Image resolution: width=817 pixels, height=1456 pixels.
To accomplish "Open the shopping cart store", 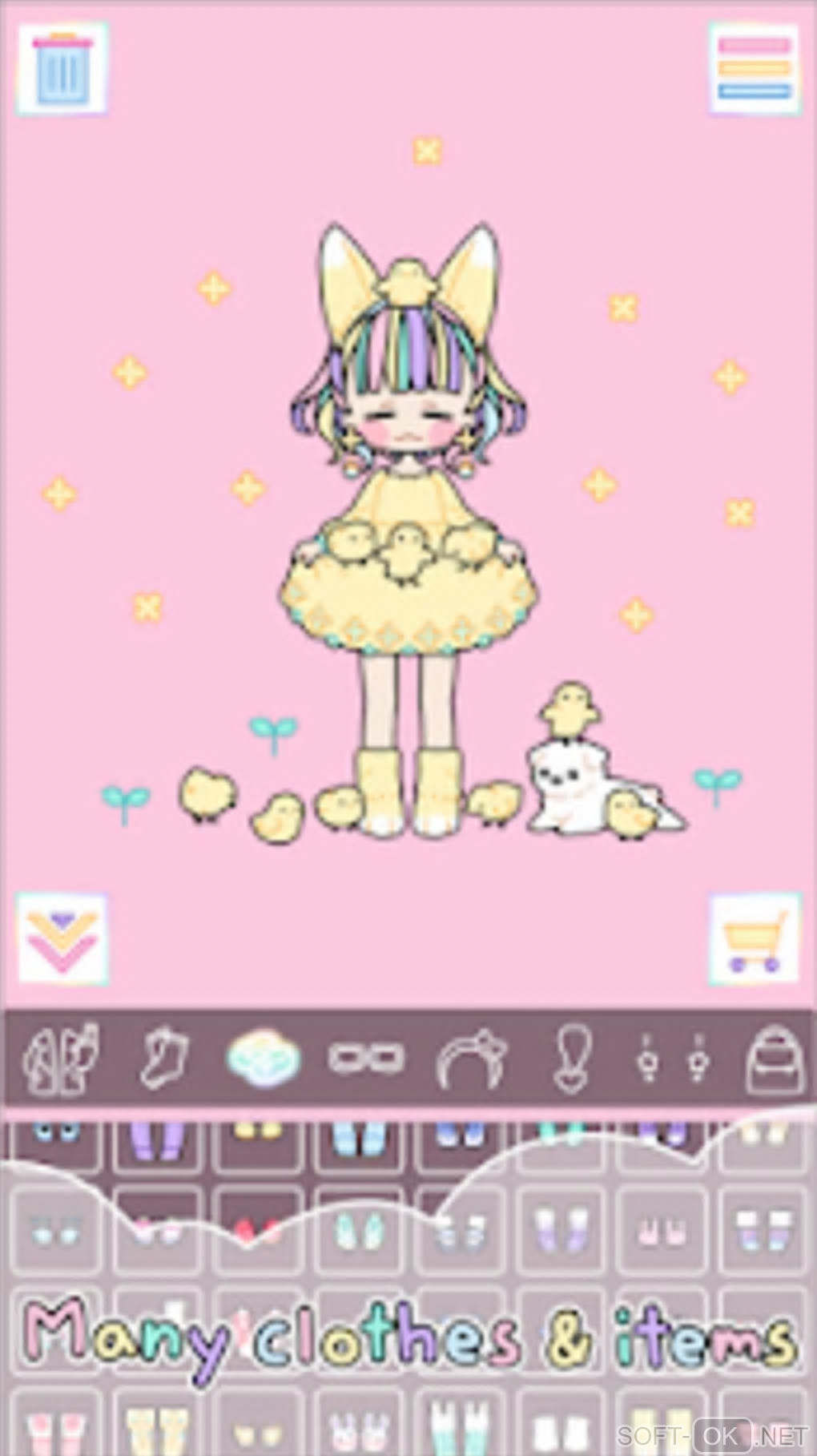I will pyautogui.click(x=754, y=938).
